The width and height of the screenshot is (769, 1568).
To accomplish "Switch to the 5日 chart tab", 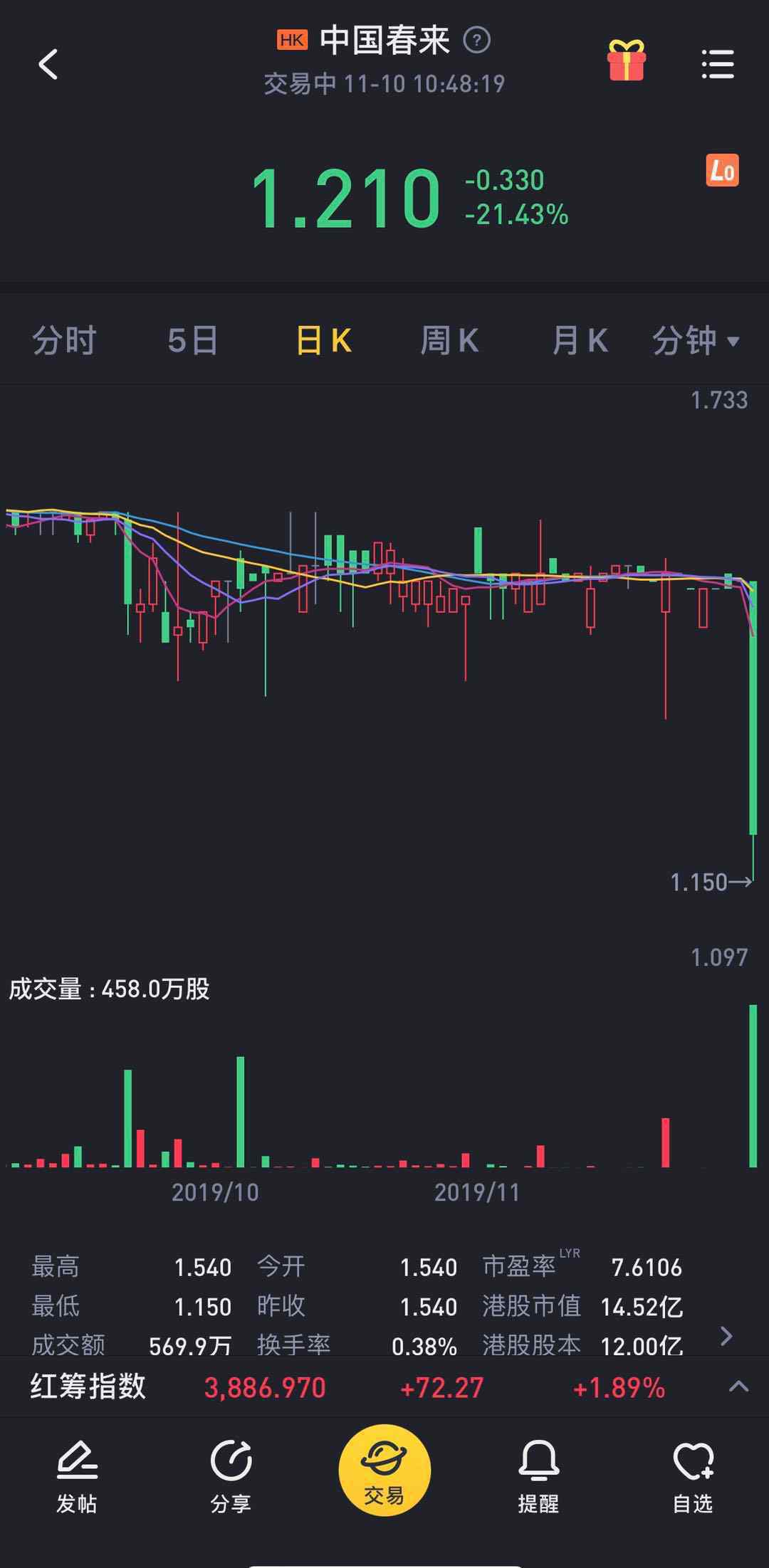I will pos(193,340).
